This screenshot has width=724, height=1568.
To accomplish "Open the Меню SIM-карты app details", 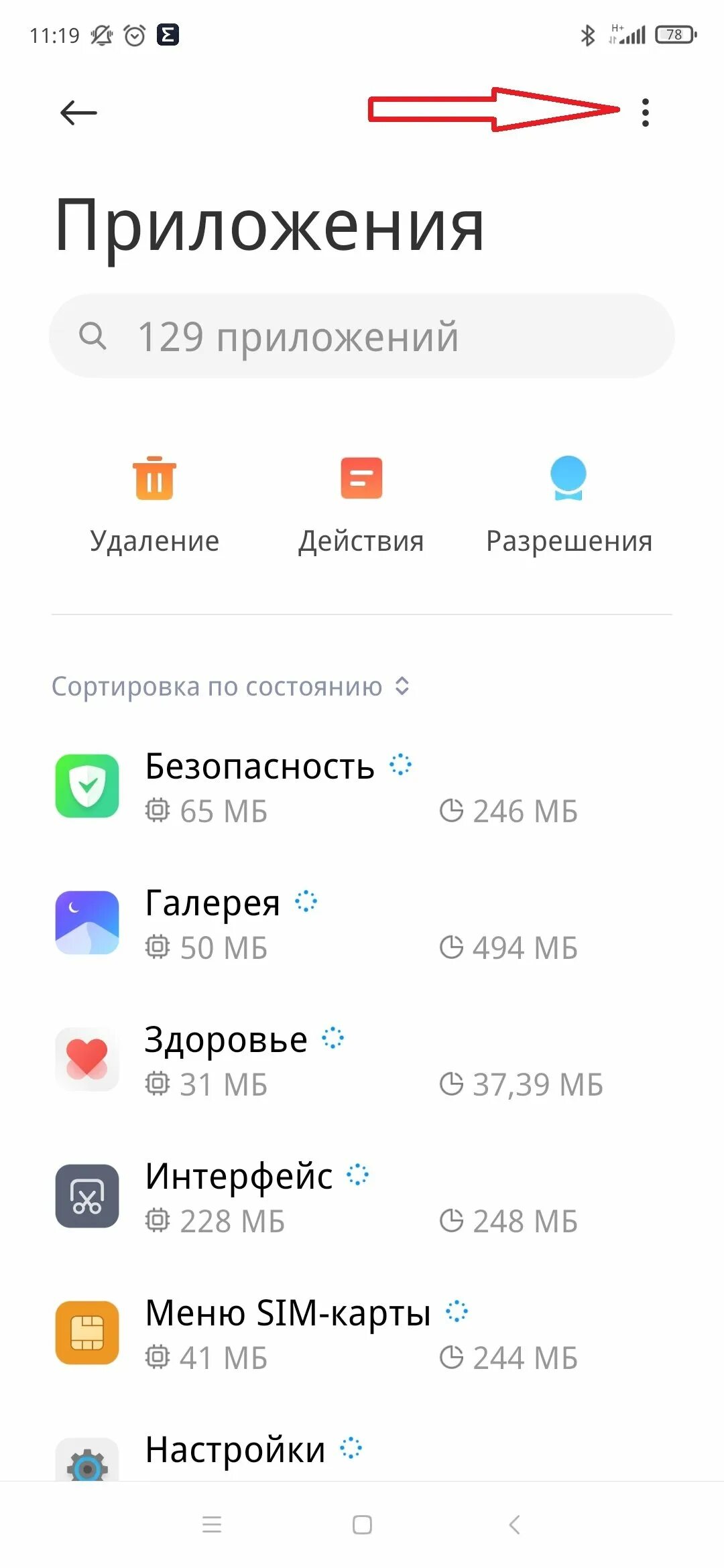I will (362, 1333).
